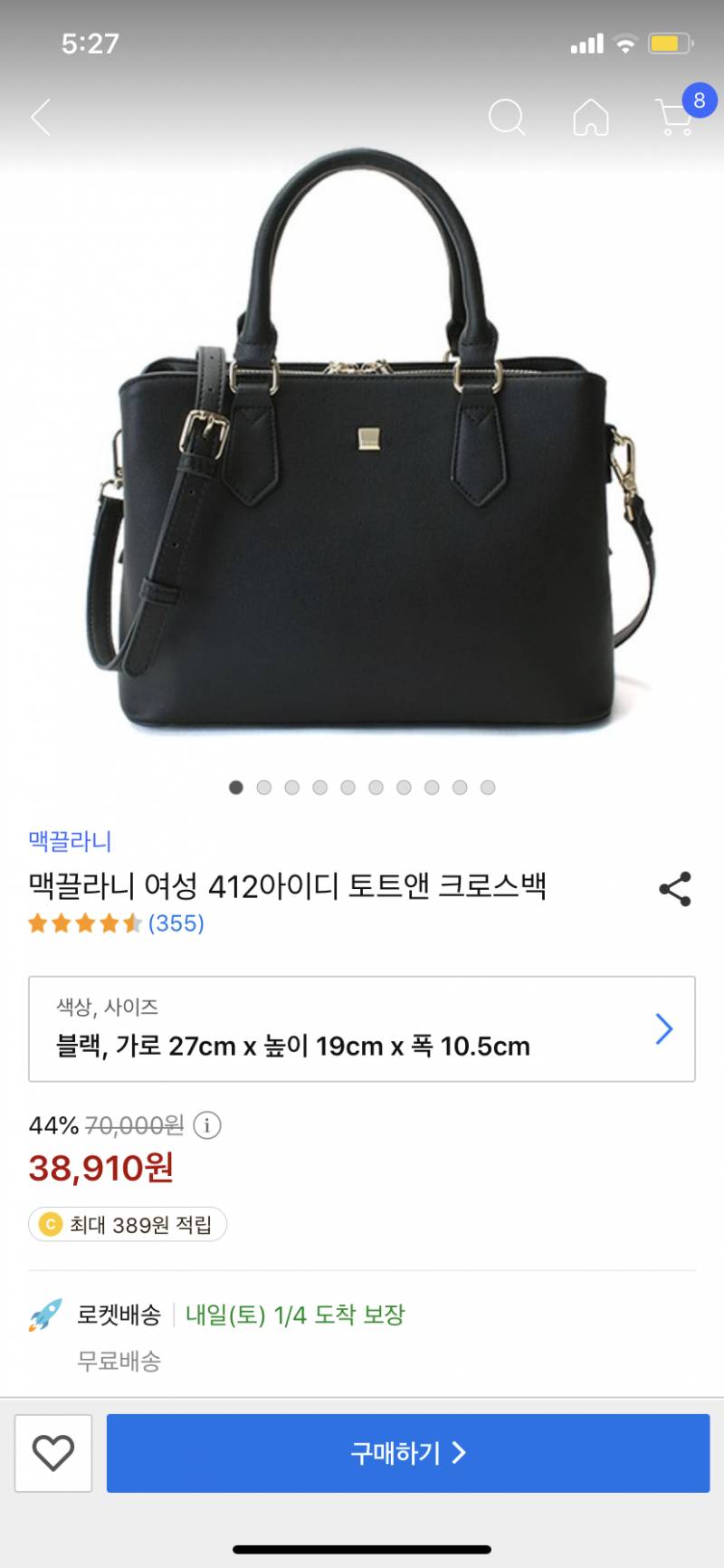Tap the yellow Coupang cash coin icon
The height and width of the screenshot is (1568, 724).
[52, 1224]
